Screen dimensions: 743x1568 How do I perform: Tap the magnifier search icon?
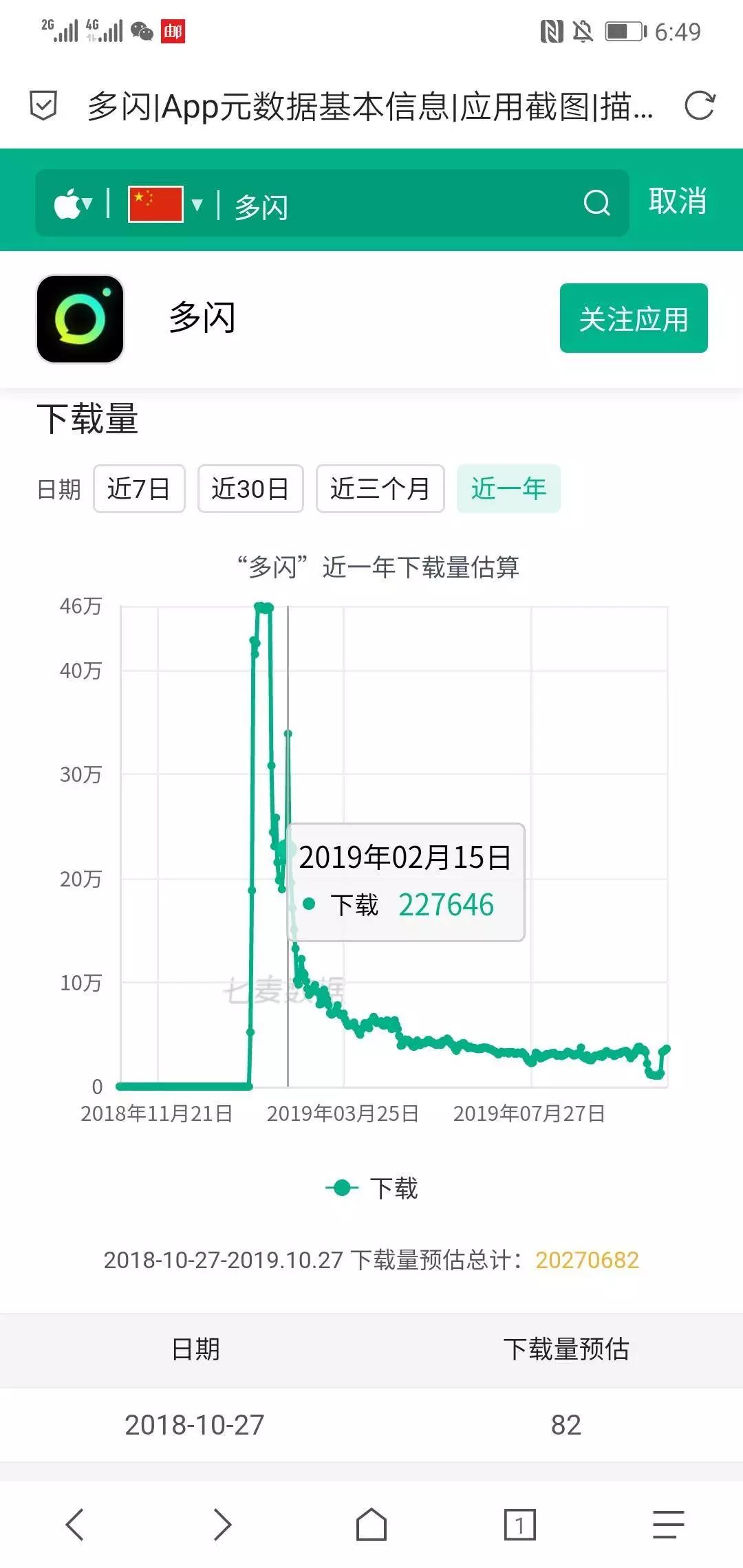[596, 204]
